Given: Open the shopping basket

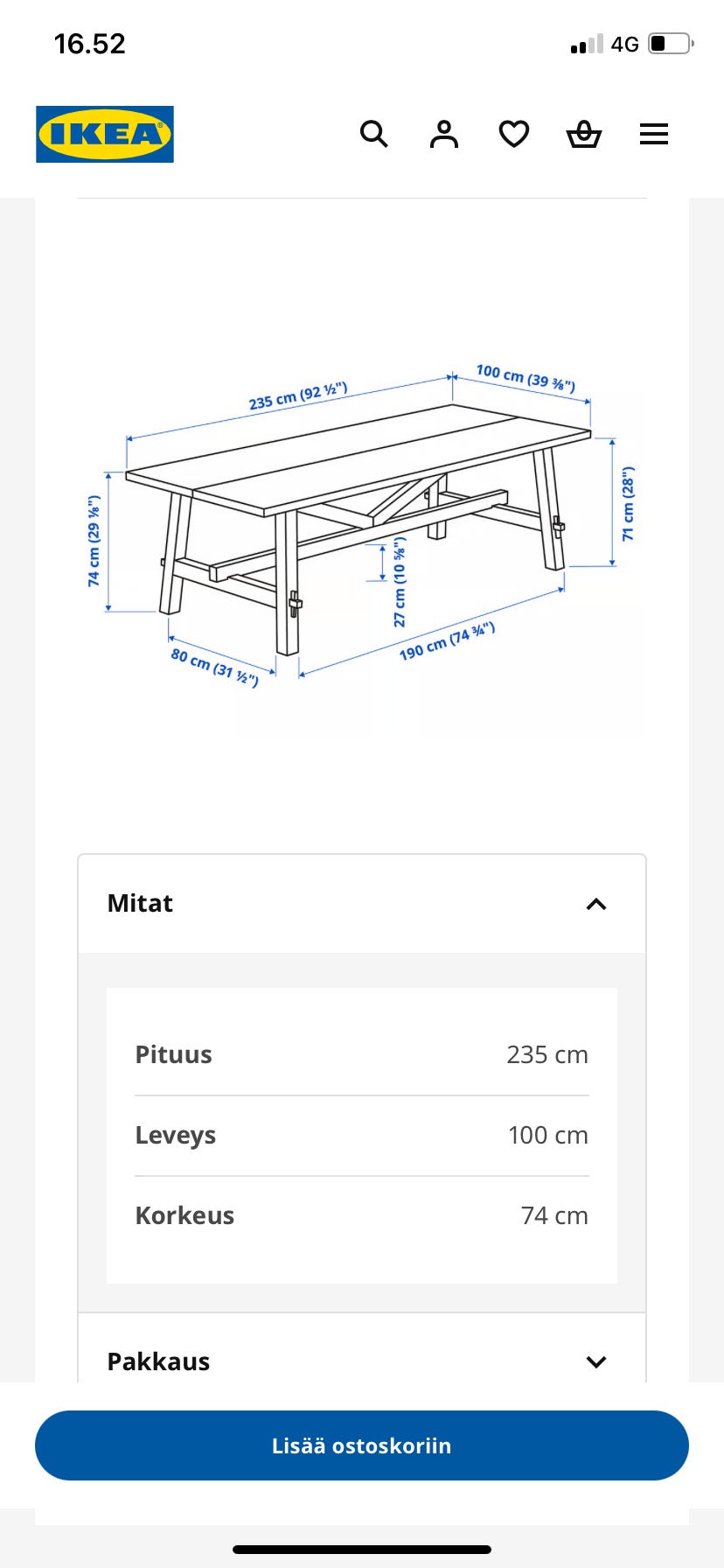Looking at the screenshot, I should pos(584,134).
